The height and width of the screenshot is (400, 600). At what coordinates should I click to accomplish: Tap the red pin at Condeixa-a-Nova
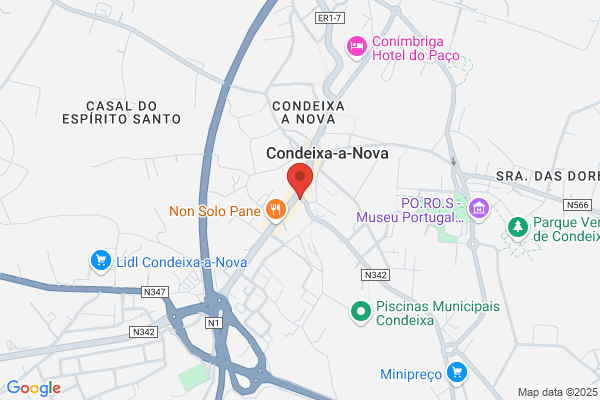(300, 180)
